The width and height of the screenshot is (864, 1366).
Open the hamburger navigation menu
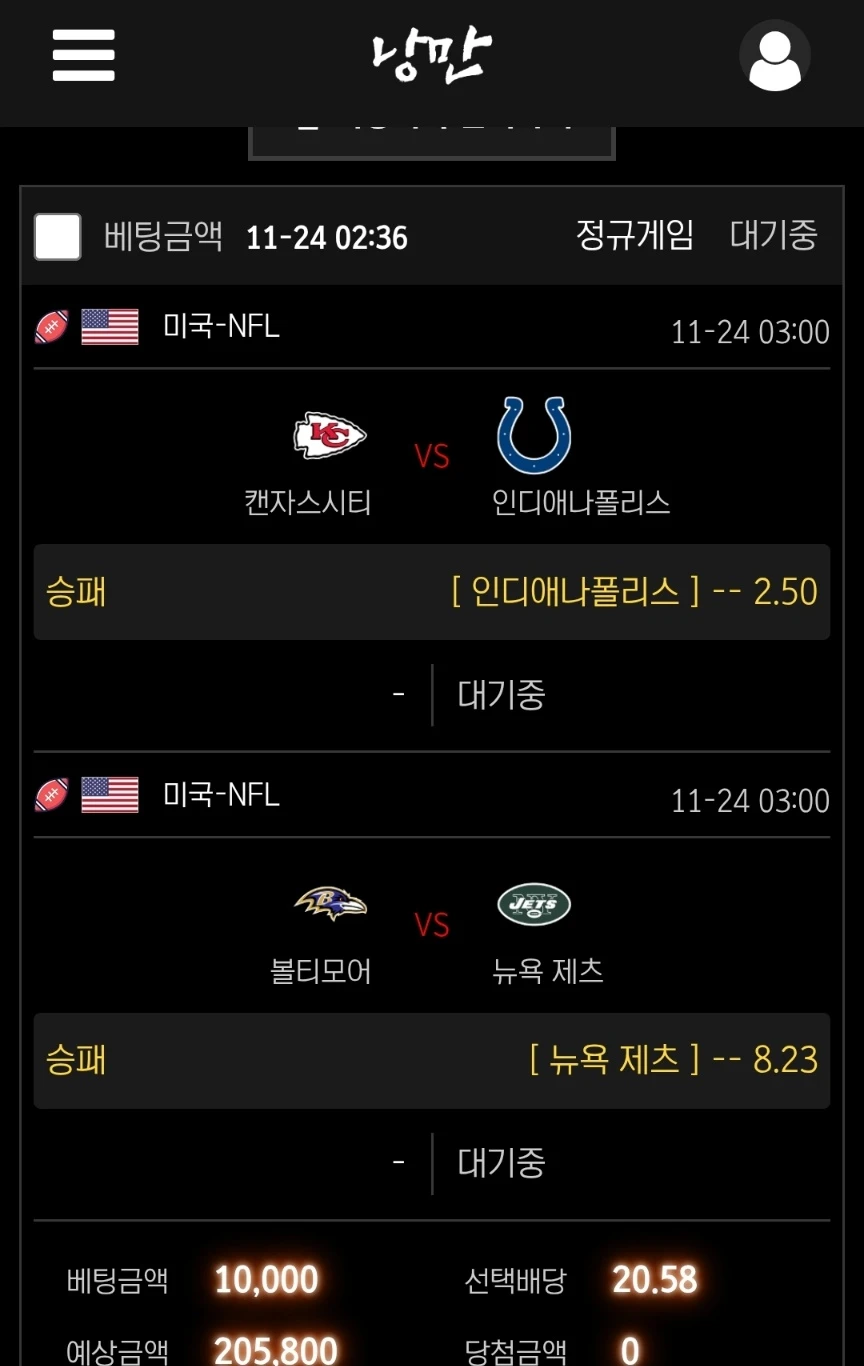(x=83, y=57)
